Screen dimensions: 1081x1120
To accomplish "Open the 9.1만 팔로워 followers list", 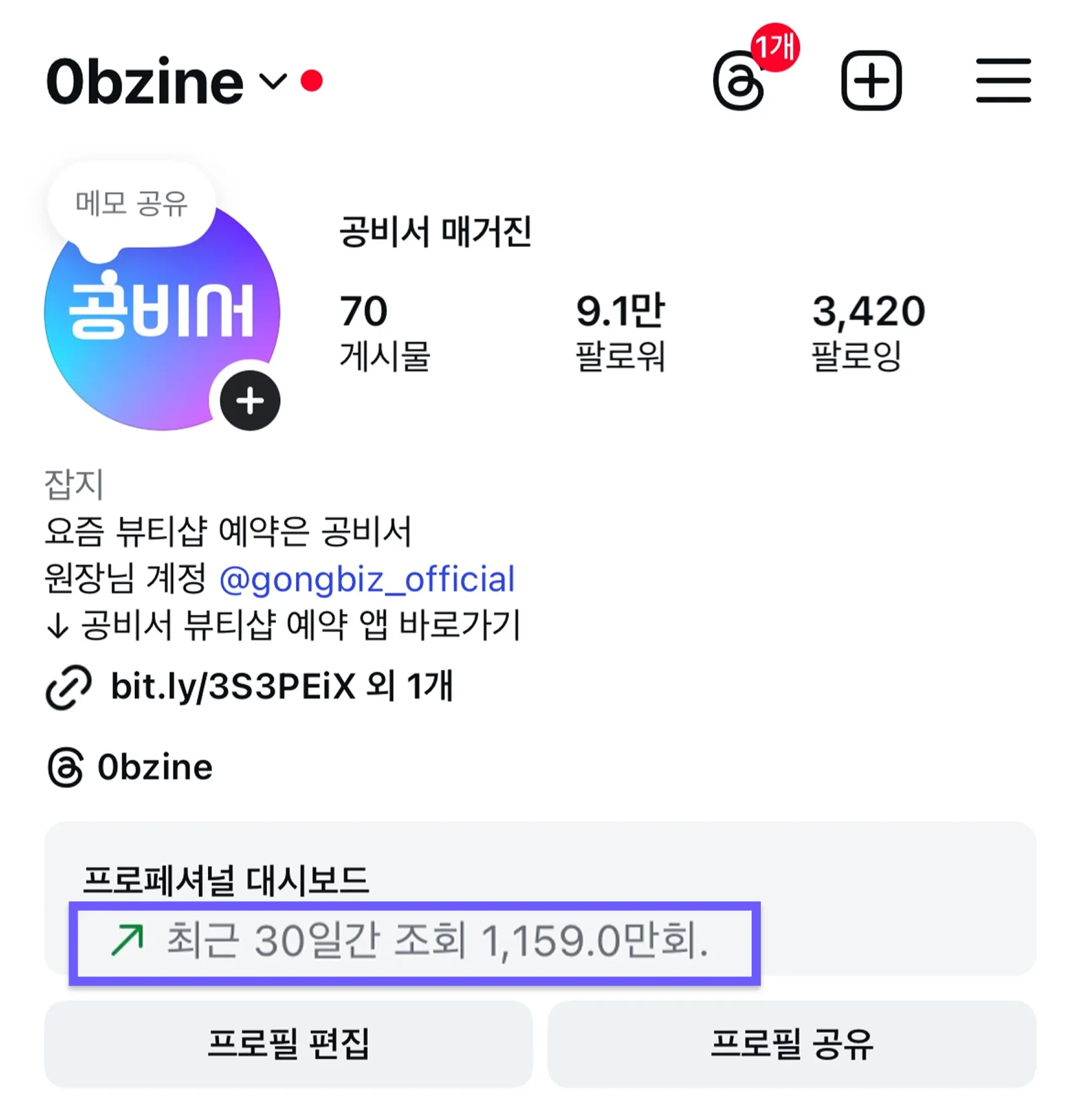I will click(x=620, y=332).
